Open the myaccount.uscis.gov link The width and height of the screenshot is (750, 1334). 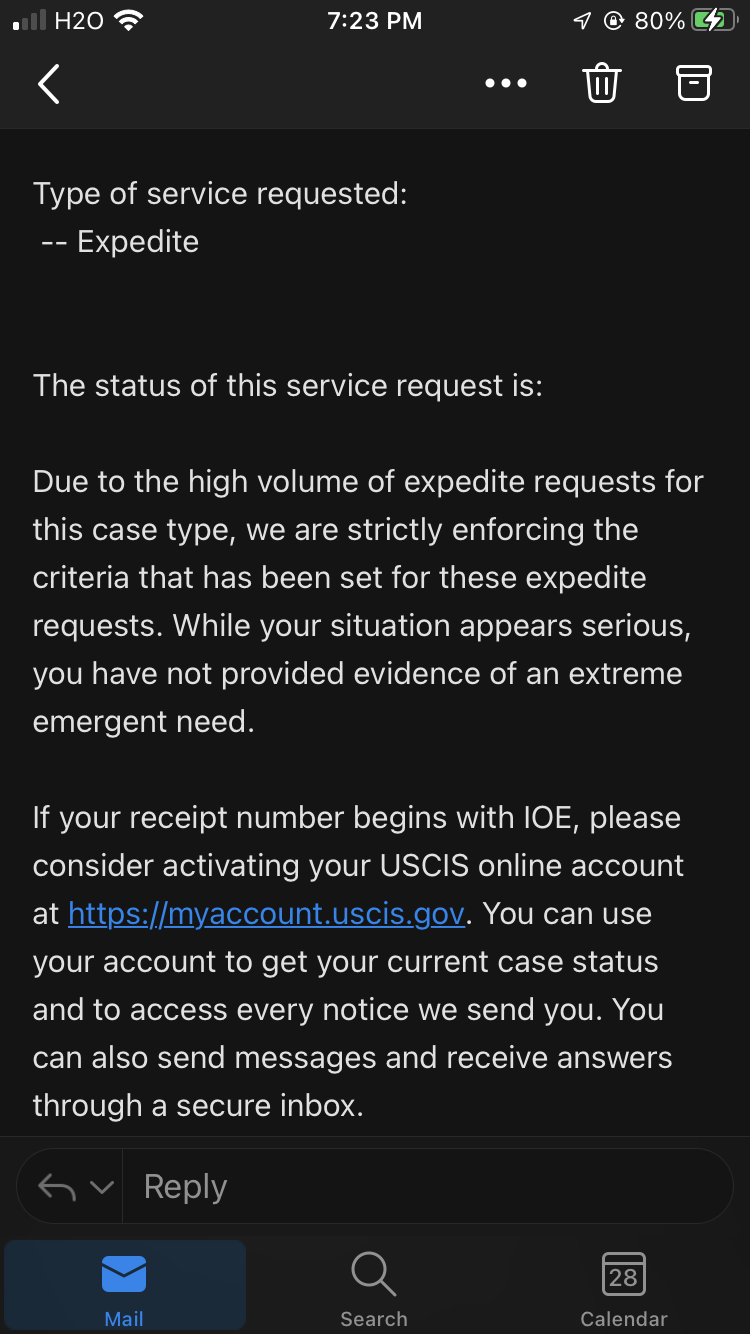[266, 914]
